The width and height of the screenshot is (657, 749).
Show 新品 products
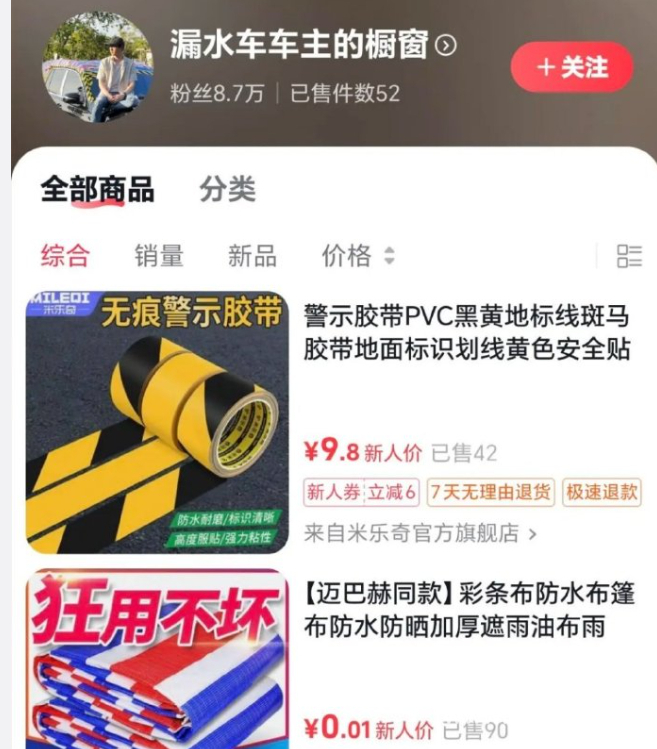(252, 256)
